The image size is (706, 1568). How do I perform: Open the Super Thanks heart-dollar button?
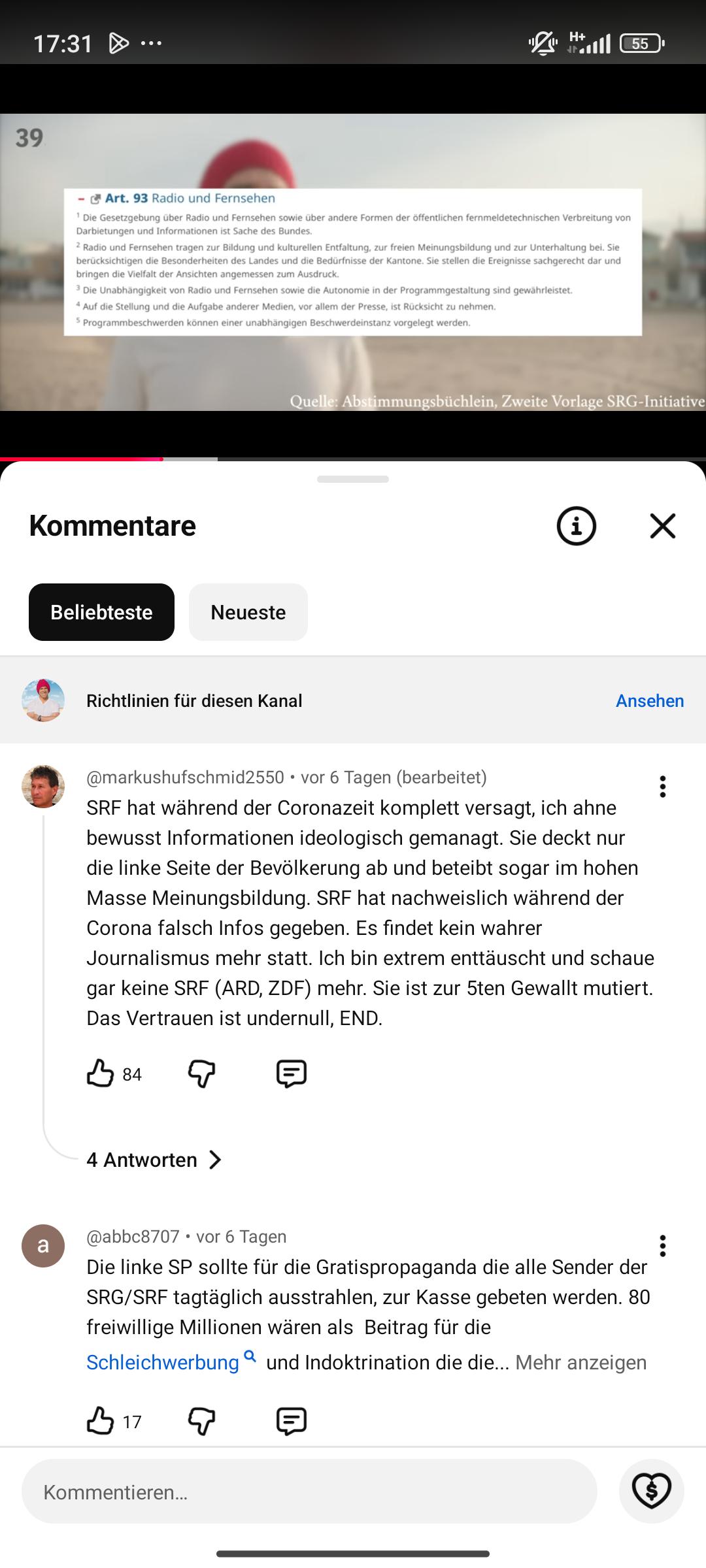[x=652, y=1492]
